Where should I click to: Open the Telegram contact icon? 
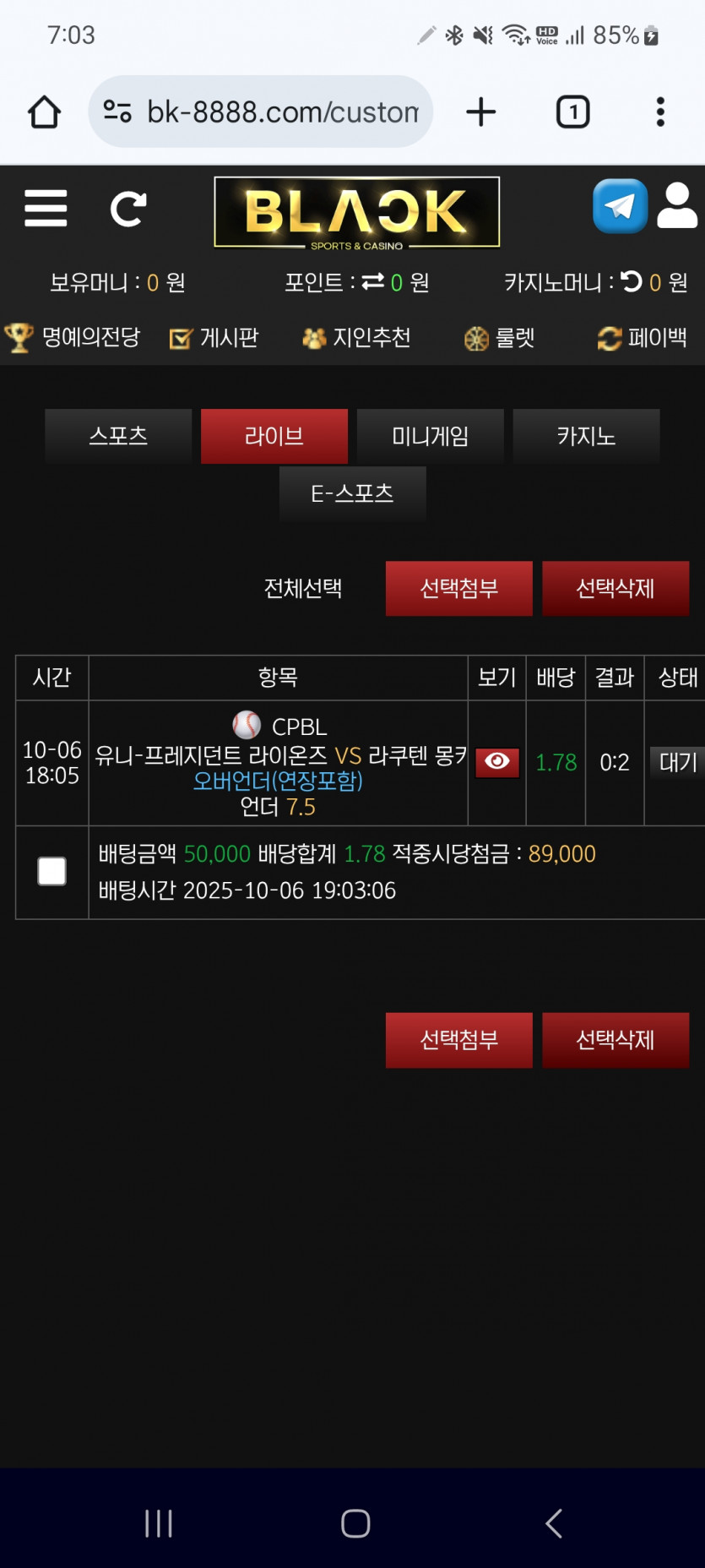(x=620, y=205)
